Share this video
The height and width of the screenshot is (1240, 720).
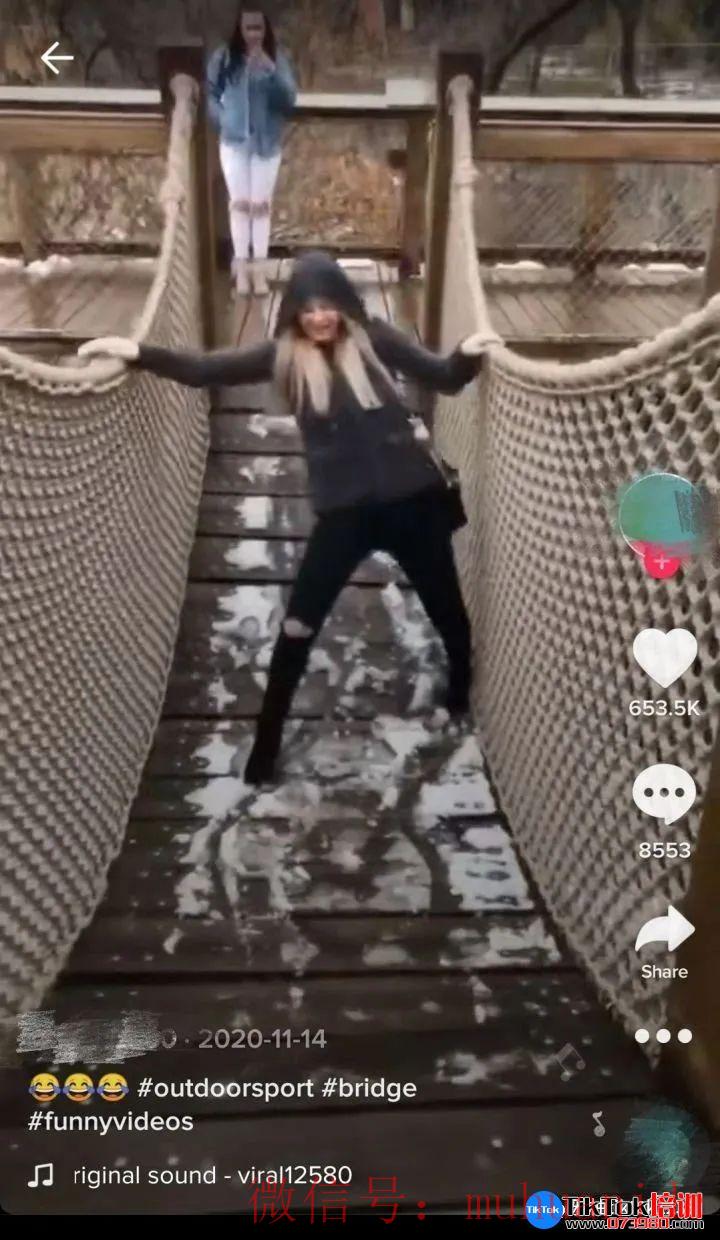click(x=665, y=931)
